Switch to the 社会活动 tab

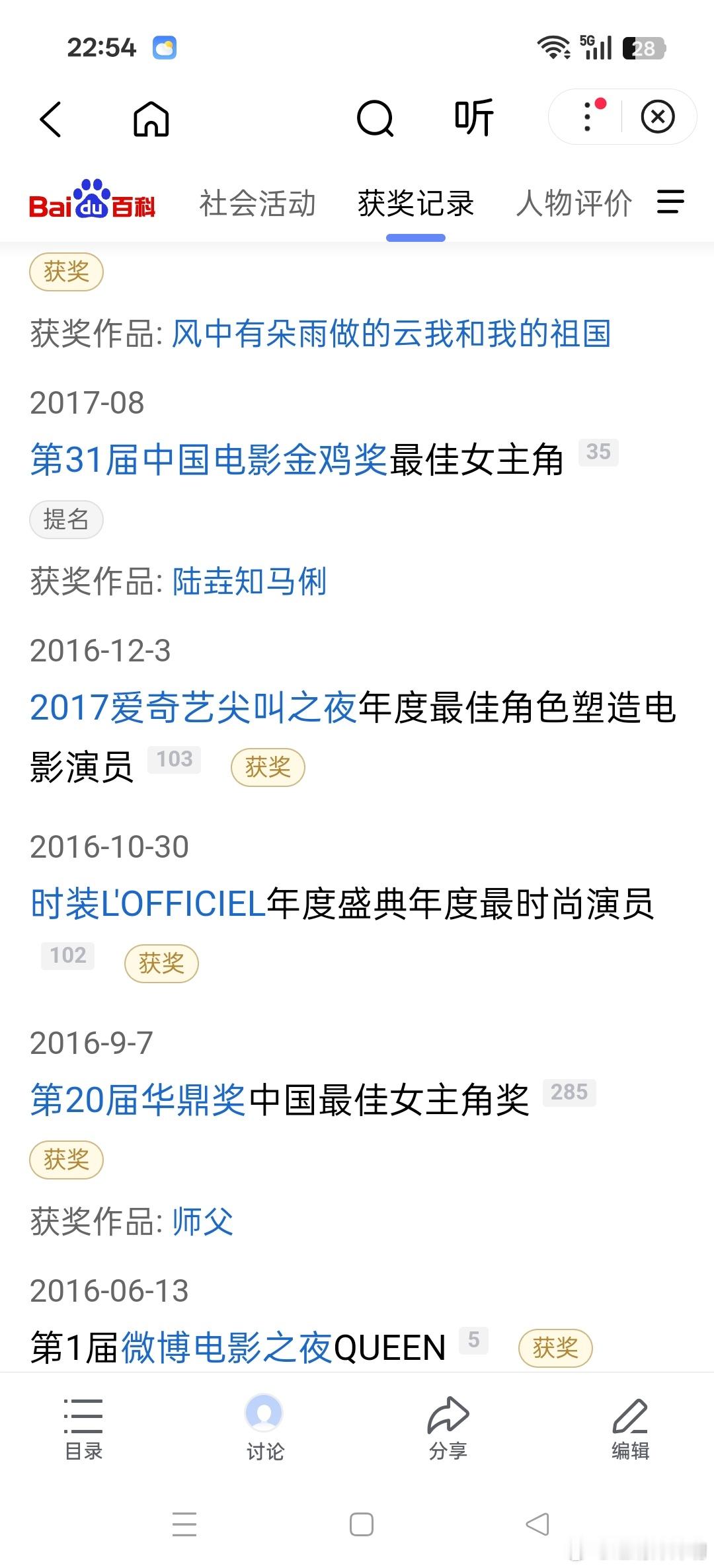point(257,203)
